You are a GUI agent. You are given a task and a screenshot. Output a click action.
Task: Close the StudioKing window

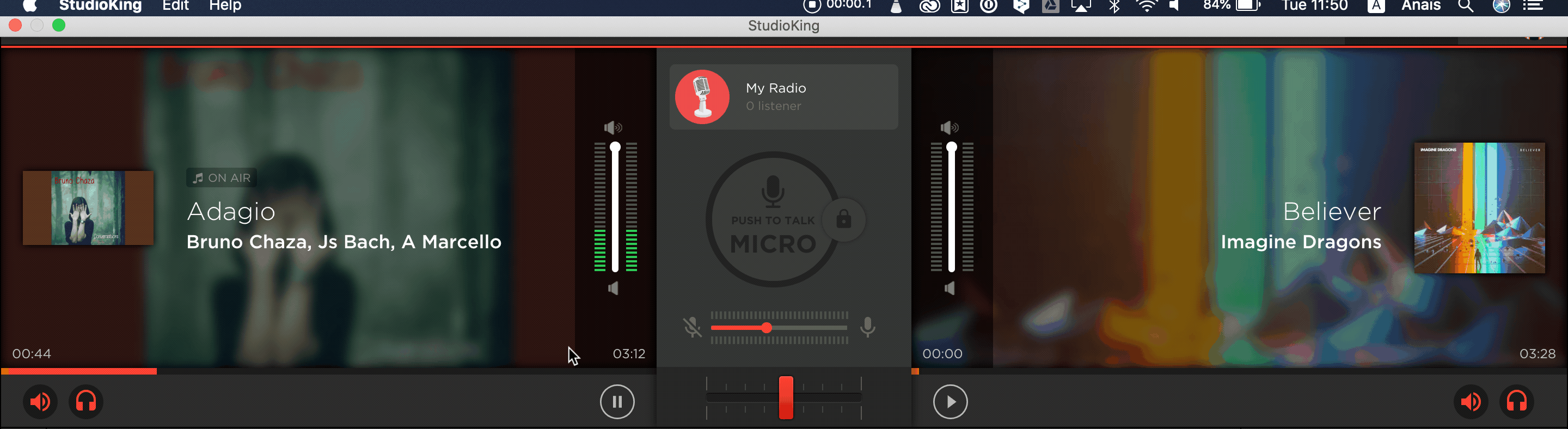click(x=15, y=26)
